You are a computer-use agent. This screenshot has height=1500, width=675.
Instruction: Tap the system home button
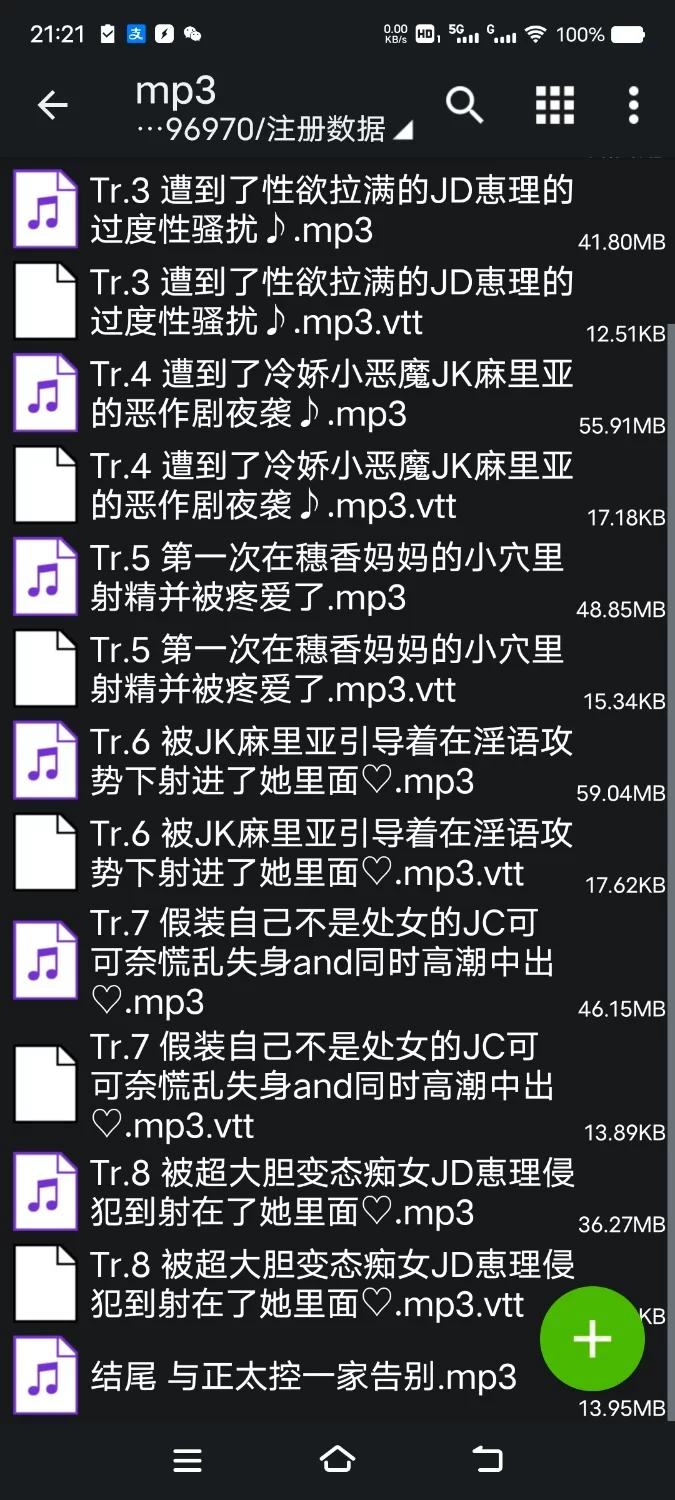(x=337, y=1460)
